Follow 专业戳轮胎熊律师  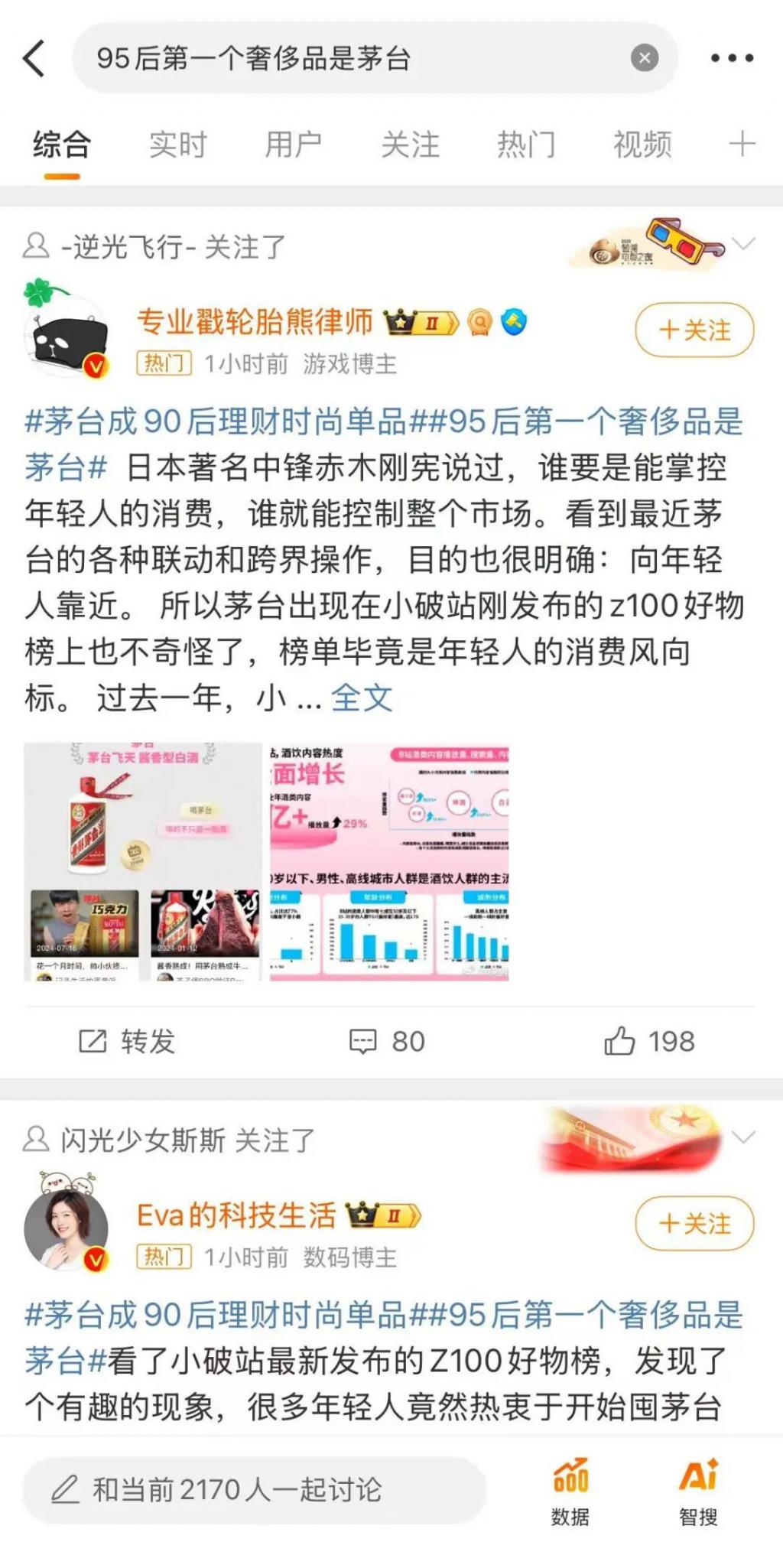tap(694, 330)
